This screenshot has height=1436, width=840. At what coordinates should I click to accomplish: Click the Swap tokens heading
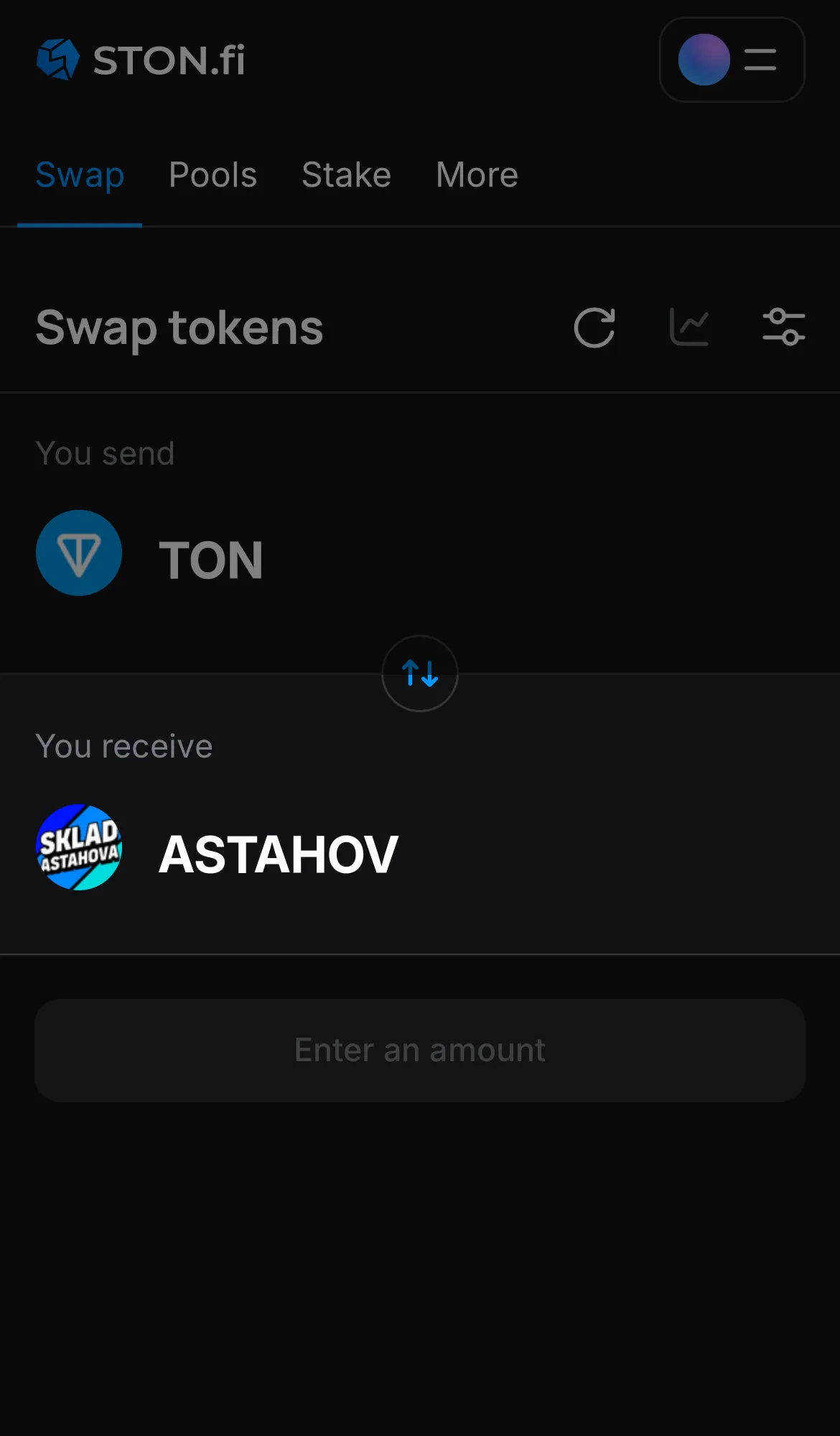coord(179,327)
